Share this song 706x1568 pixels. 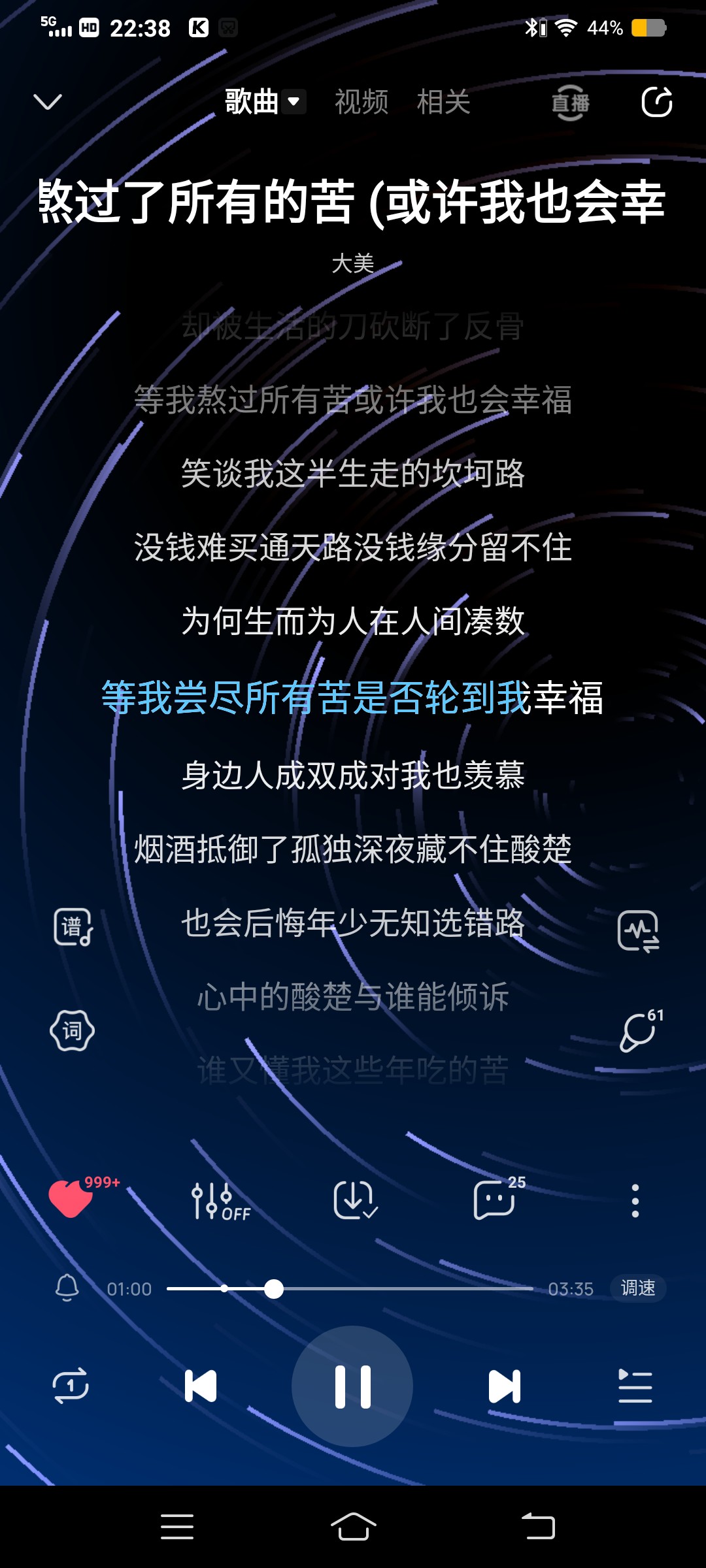click(x=656, y=102)
